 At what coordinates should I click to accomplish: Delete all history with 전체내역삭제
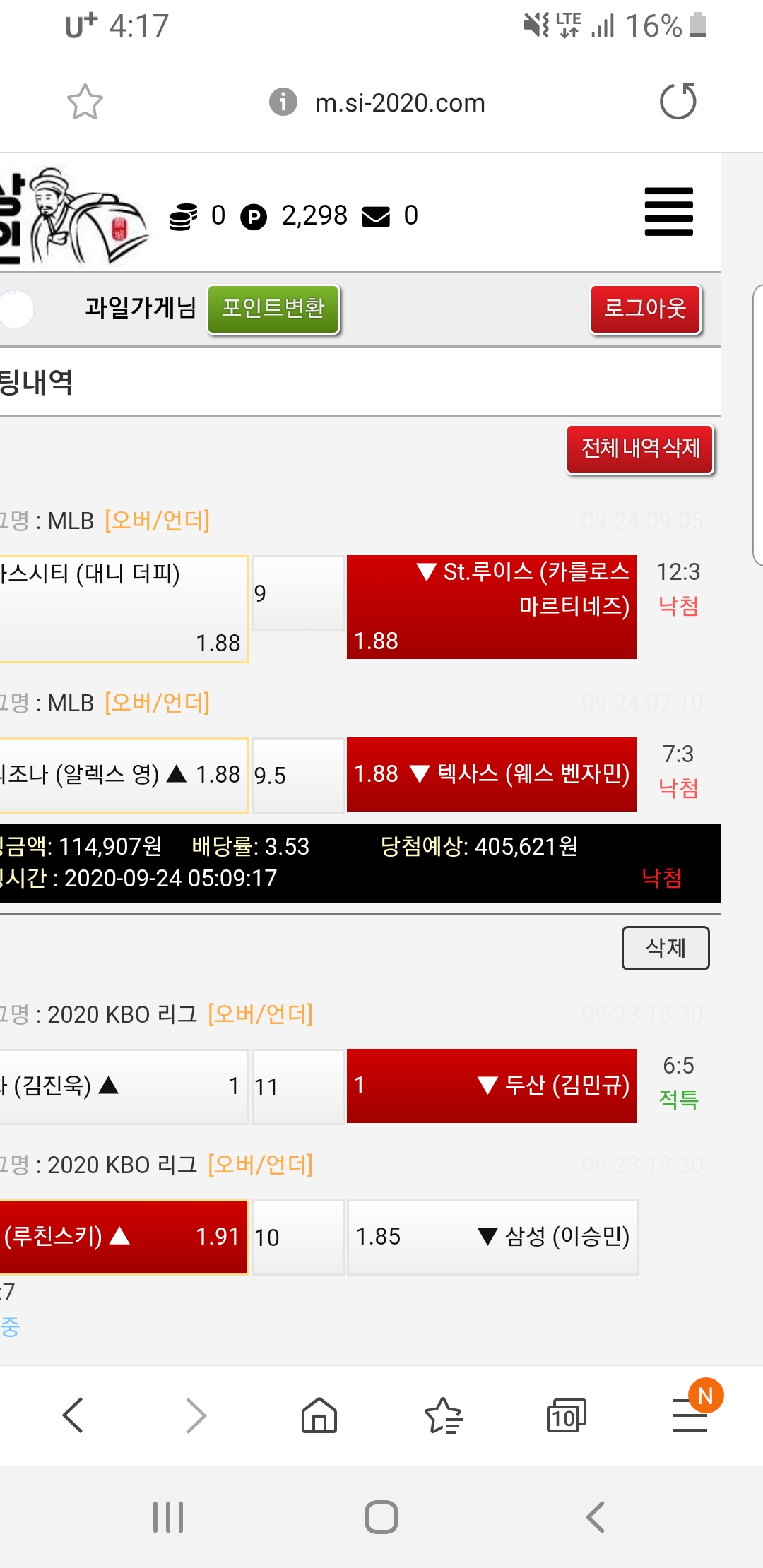(640, 449)
